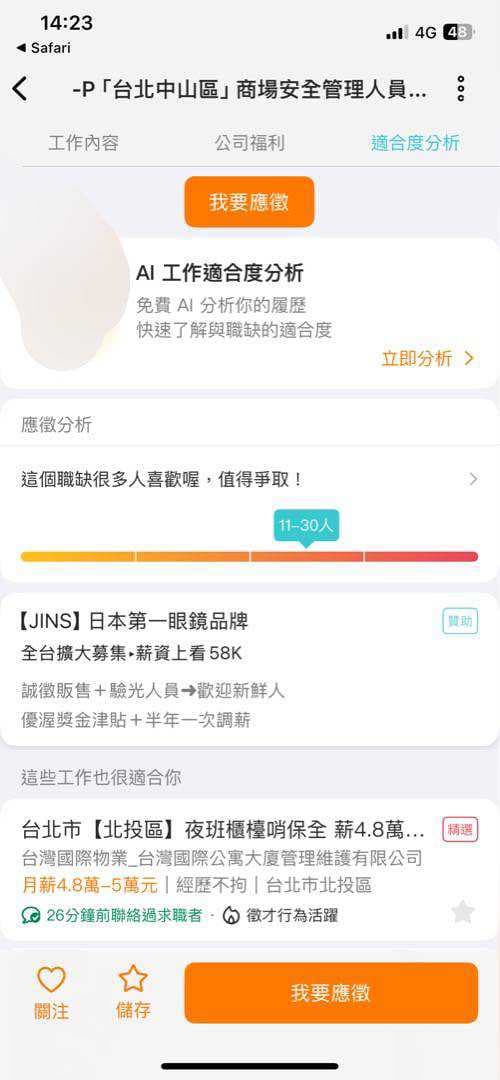500x1080 pixels.
Task: Tap the top 我要應徵 button
Action: tap(249, 202)
